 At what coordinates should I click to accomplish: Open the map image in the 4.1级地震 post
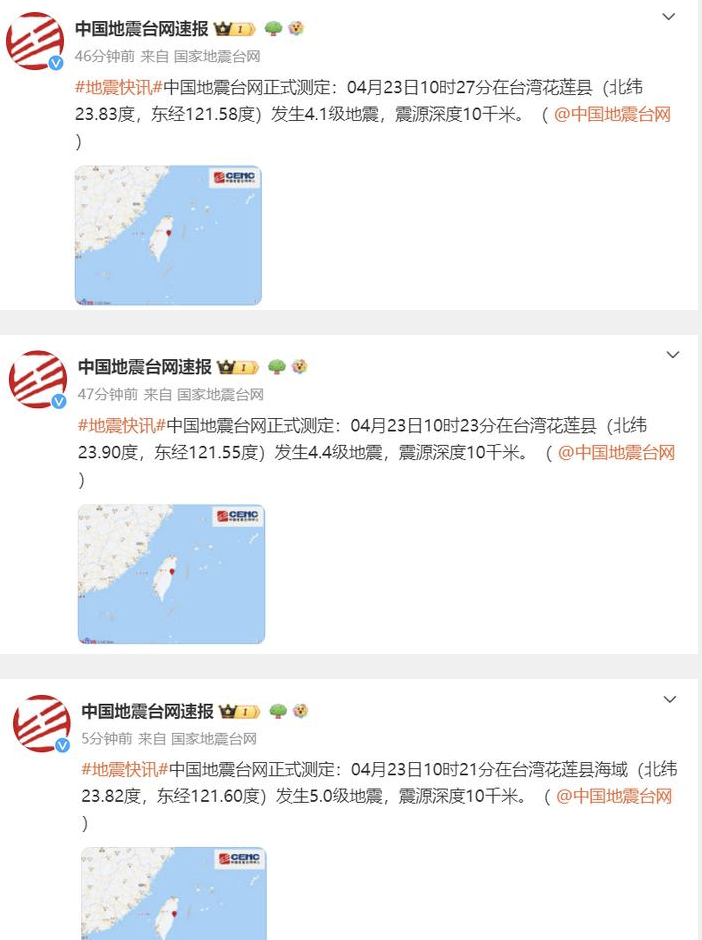[168, 235]
